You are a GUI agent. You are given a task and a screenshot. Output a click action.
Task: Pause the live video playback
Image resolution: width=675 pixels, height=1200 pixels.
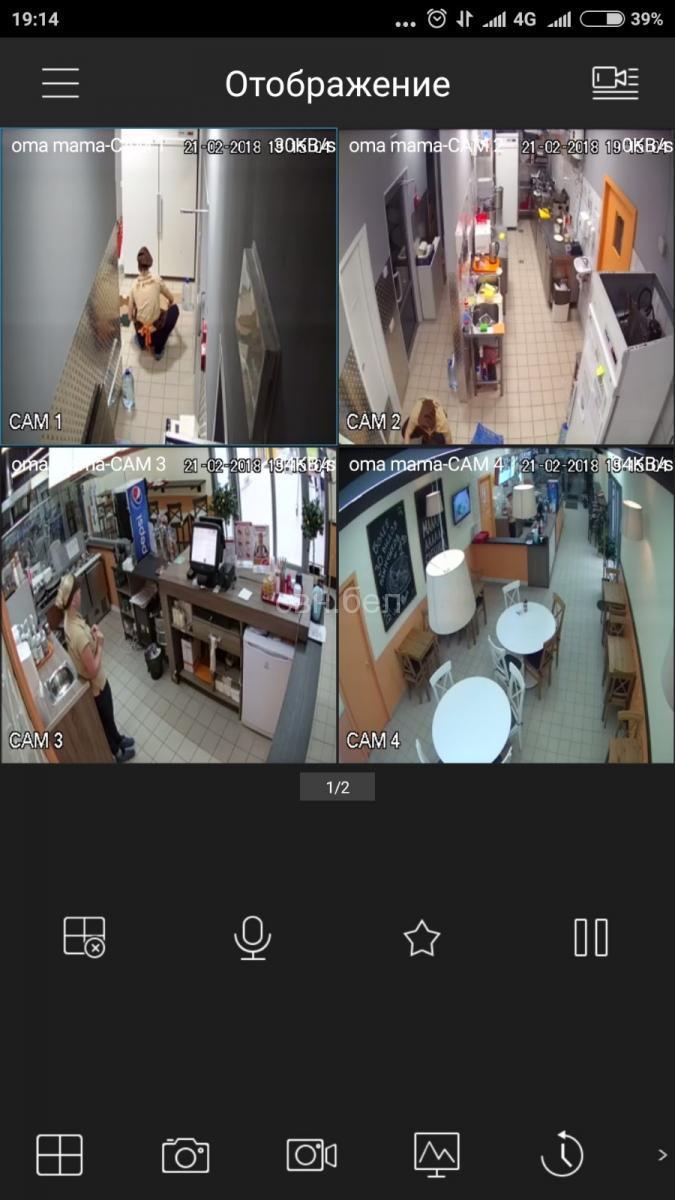(x=591, y=937)
